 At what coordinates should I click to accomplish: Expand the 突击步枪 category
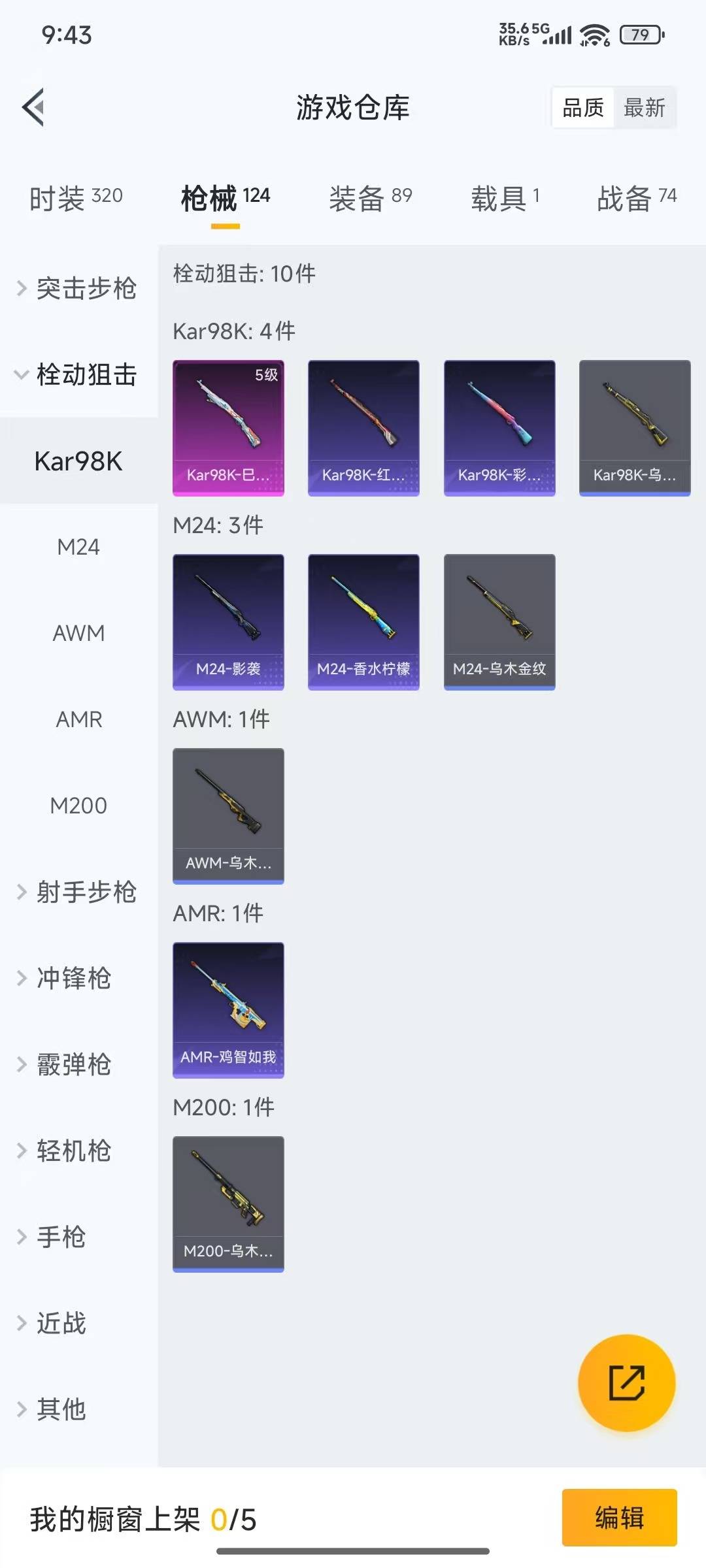coord(78,288)
